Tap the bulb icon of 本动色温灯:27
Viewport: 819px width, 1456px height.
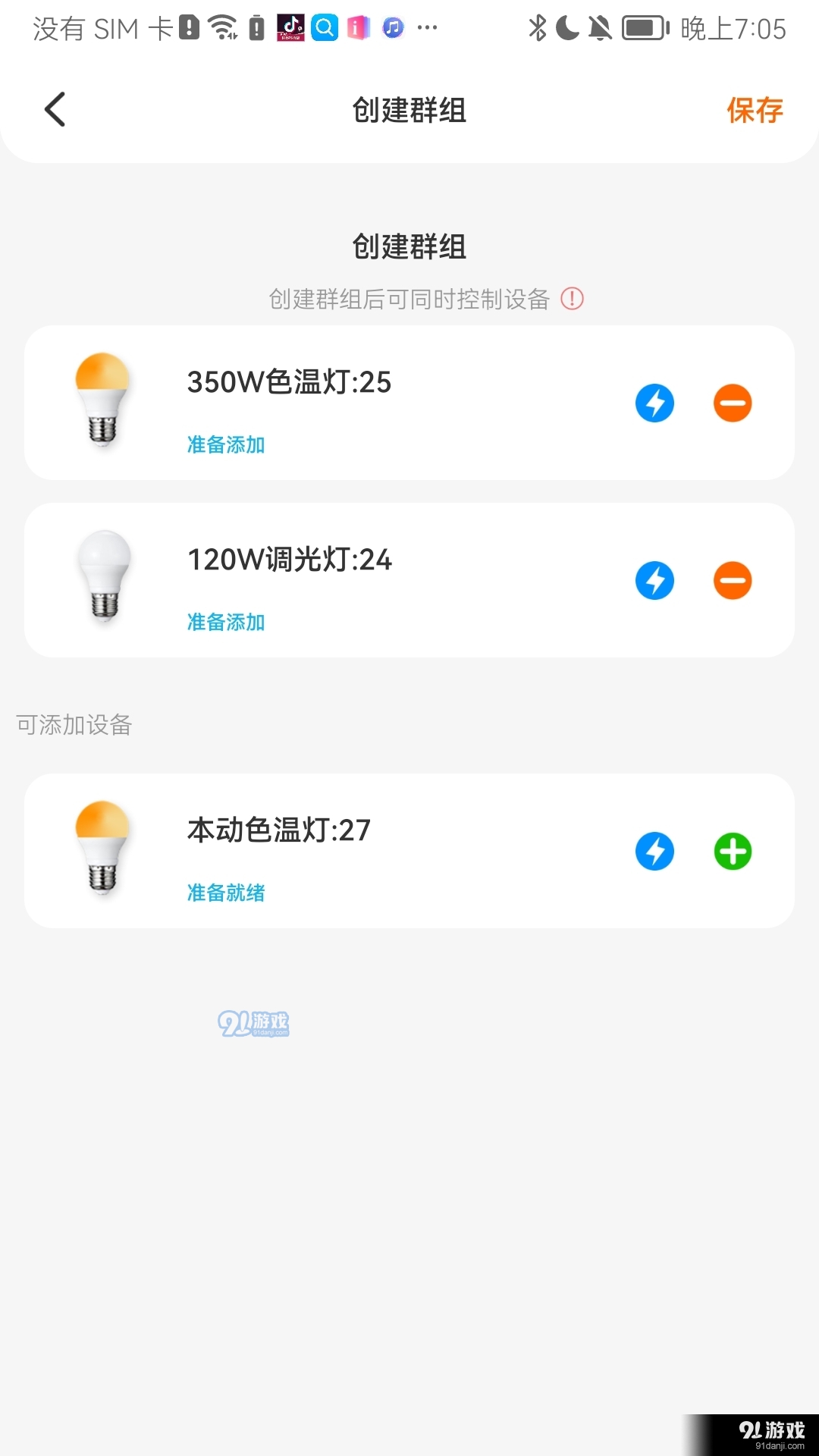pos(104,848)
